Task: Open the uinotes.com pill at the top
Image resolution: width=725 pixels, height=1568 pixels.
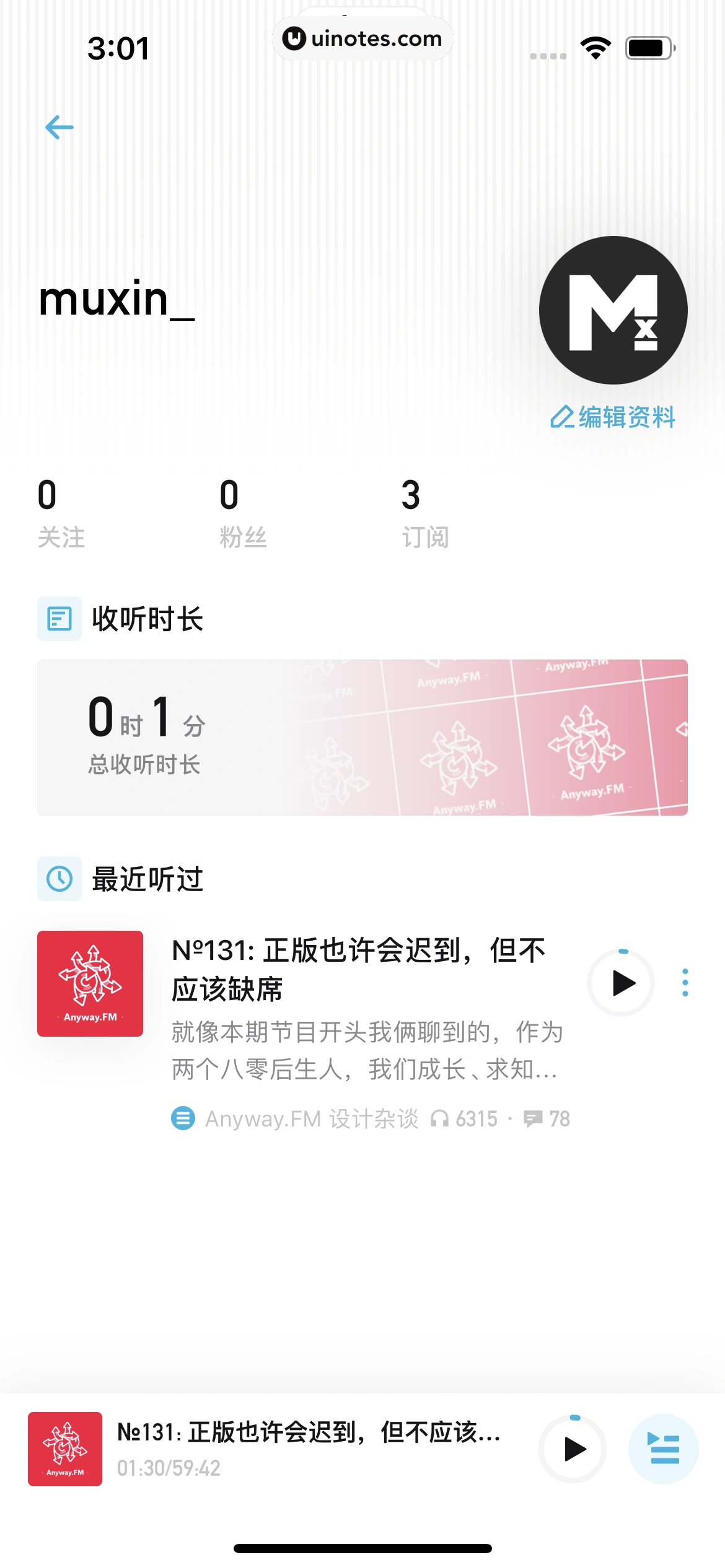Action: (x=362, y=38)
